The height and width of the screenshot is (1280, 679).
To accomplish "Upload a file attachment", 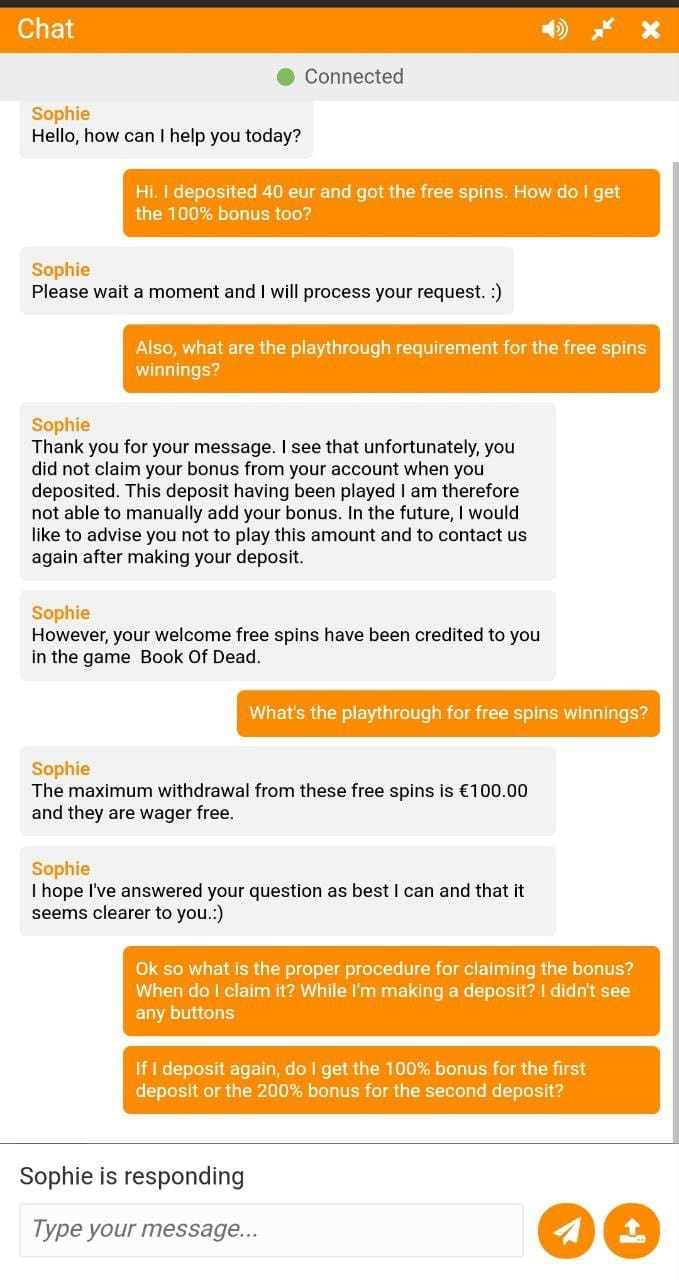I will pos(632,1230).
